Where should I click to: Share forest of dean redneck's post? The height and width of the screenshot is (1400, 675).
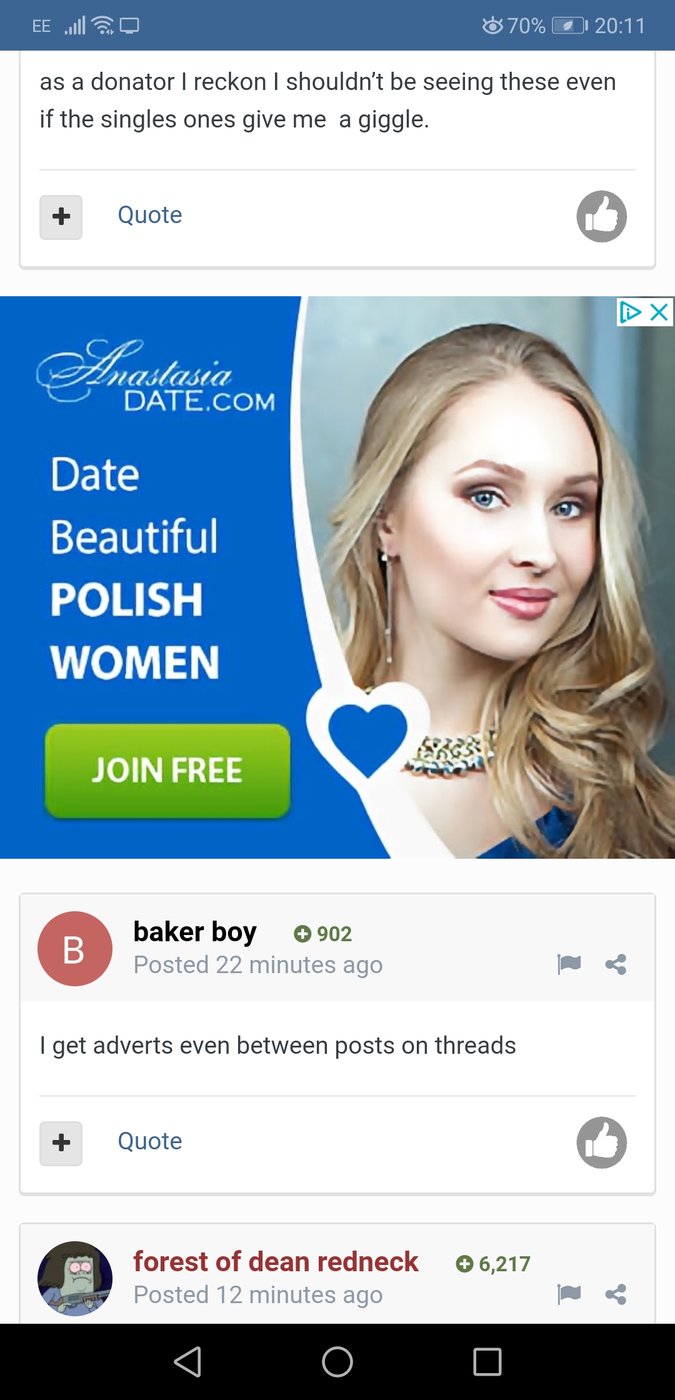click(x=616, y=1294)
